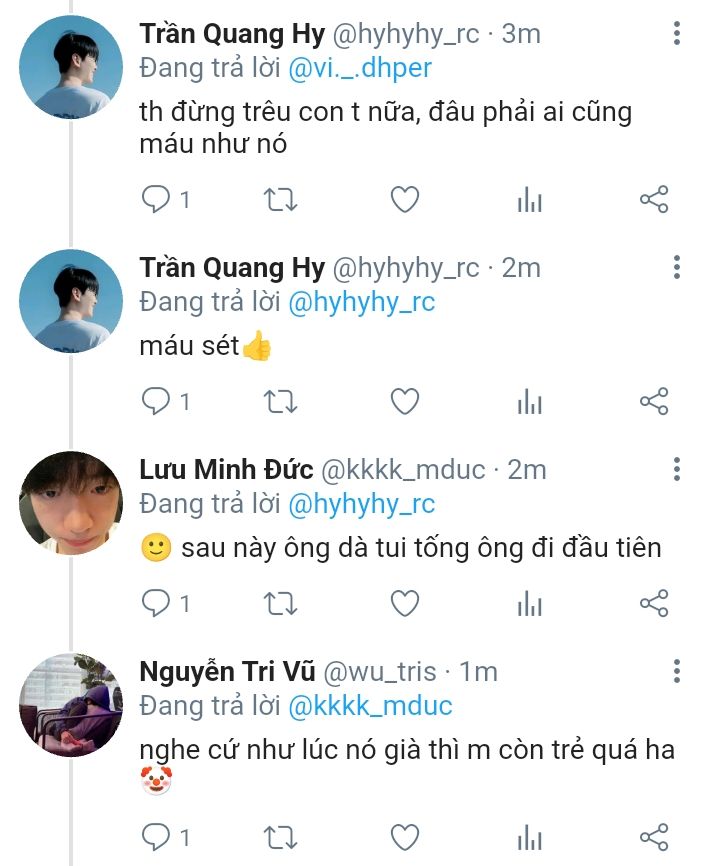The height and width of the screenshot is (866, 719).
Task: Like the "th đừng trêu con t nữa" tweet
Action: coord(404,200)
